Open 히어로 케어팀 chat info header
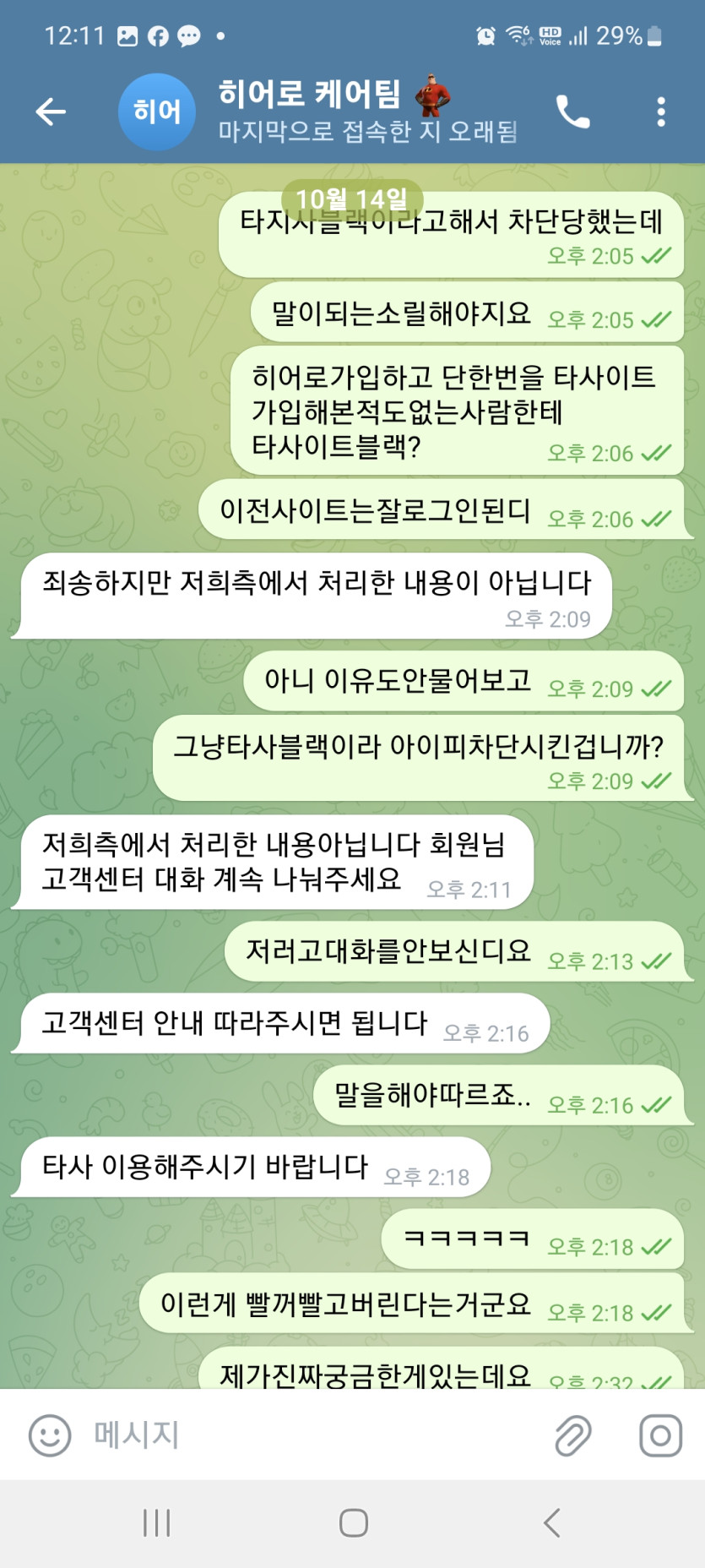705x1568 pixels. (x=355, y=112)
